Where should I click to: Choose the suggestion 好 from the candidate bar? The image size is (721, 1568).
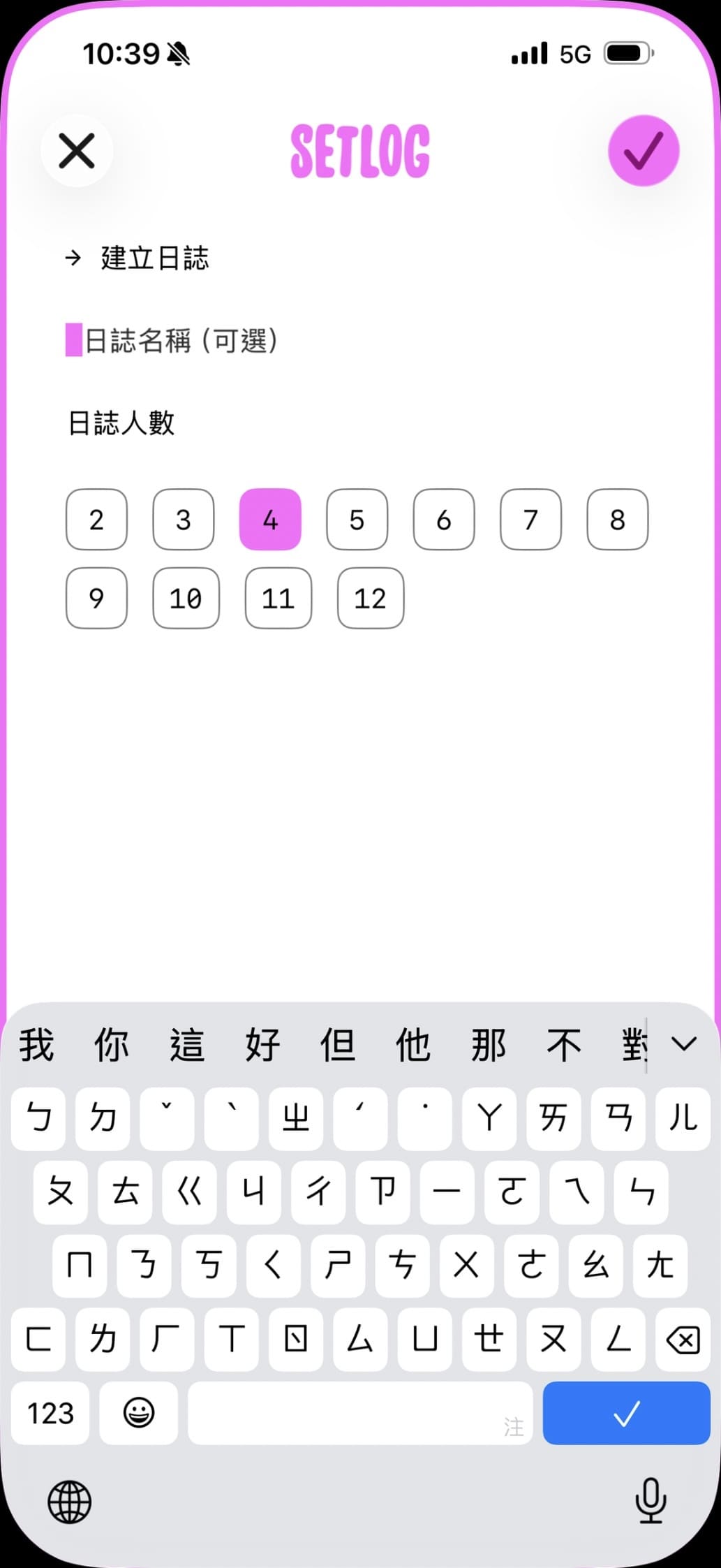pyautogui.click(x=262, y=1043)
